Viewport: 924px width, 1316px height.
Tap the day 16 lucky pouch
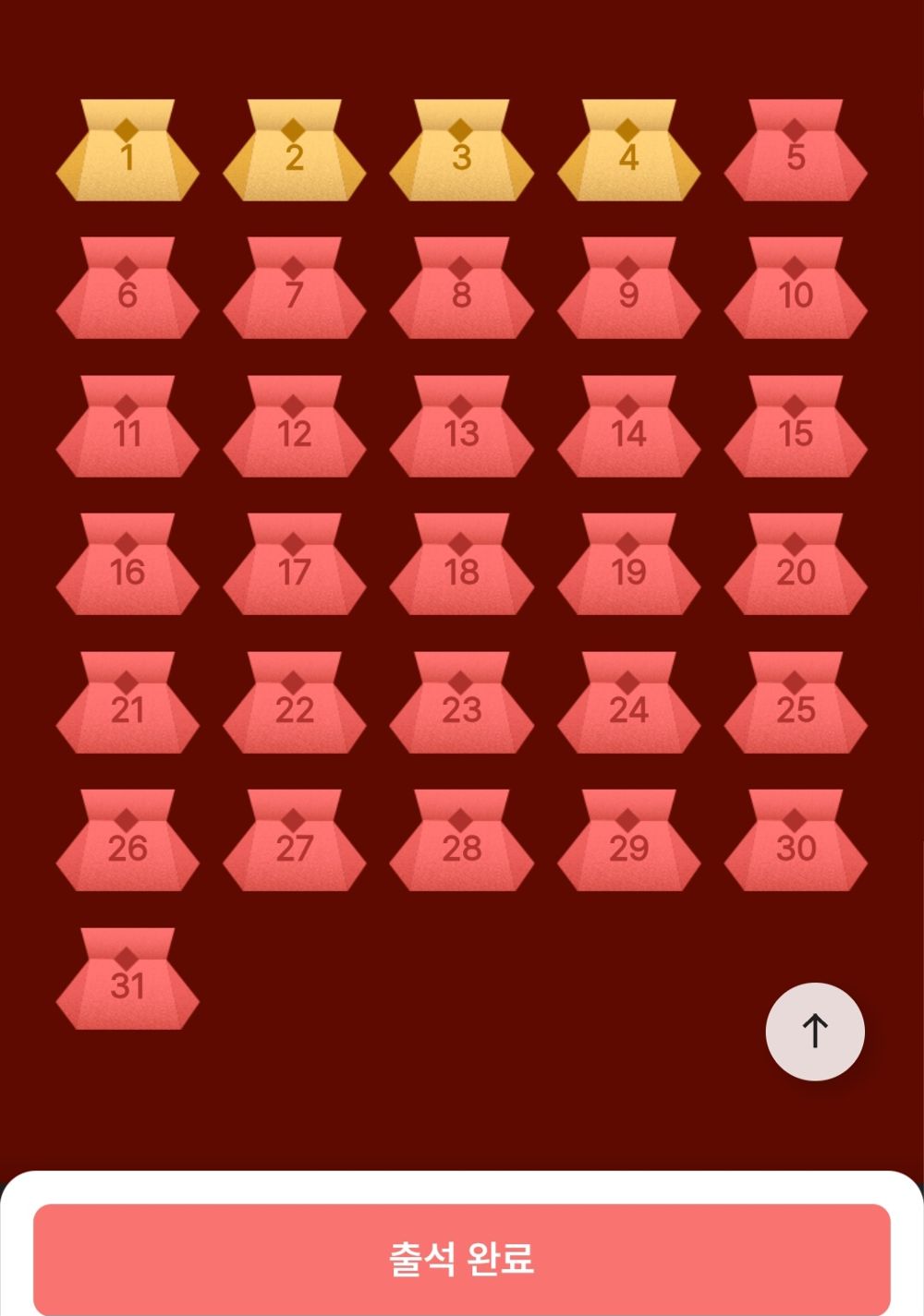click(x=128, y=567)
